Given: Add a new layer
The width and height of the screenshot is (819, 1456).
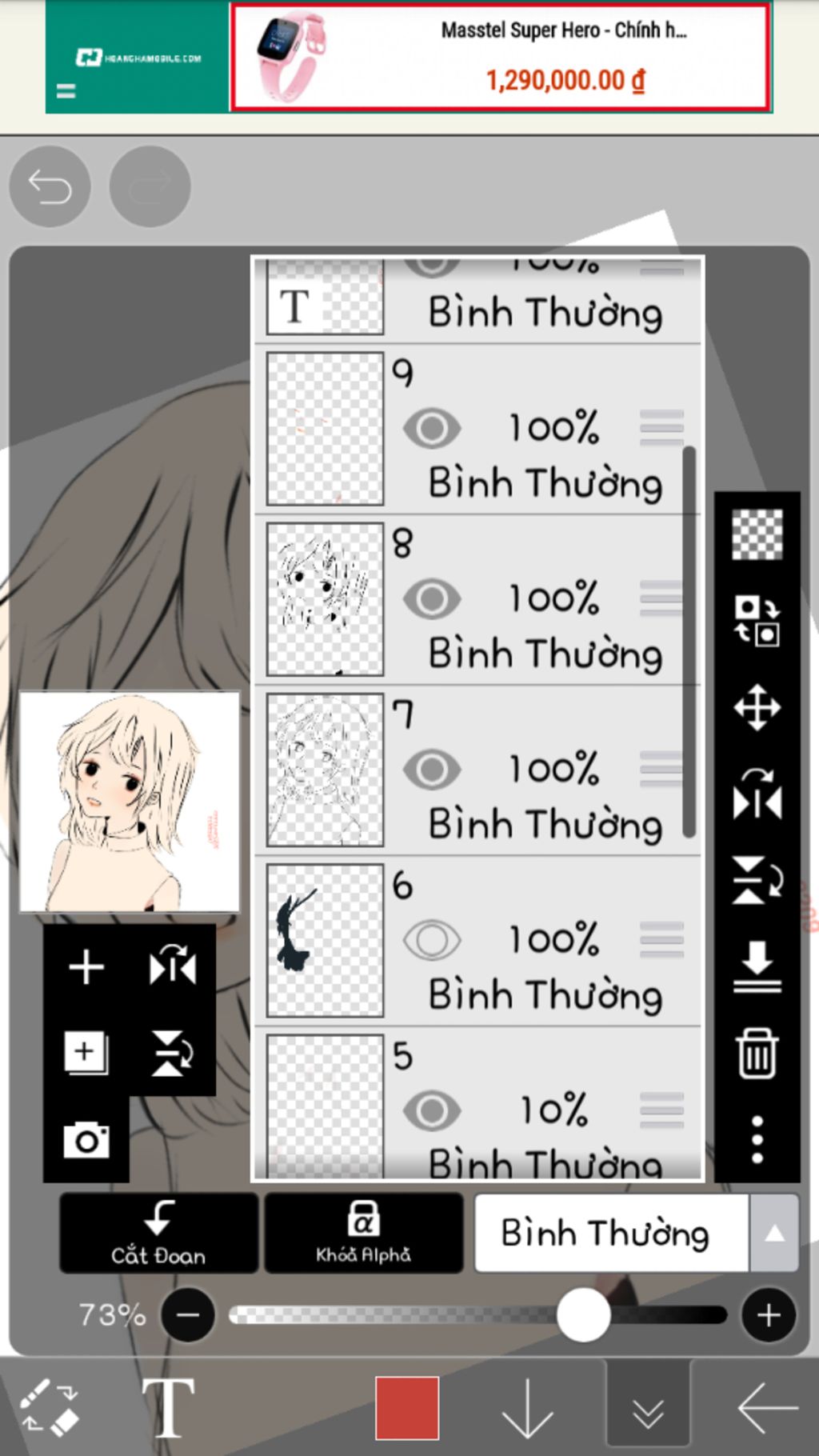Looking at the screenshot, I should [86, 967].
